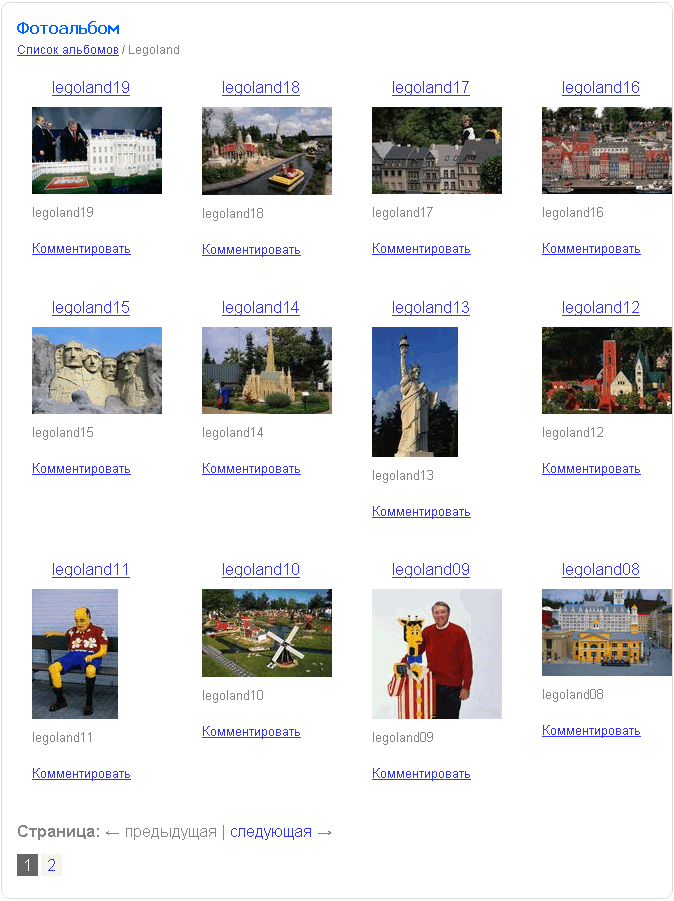Open the legoland09 title link
This screenshot has width=674, height=901.
tap(431, 569)
